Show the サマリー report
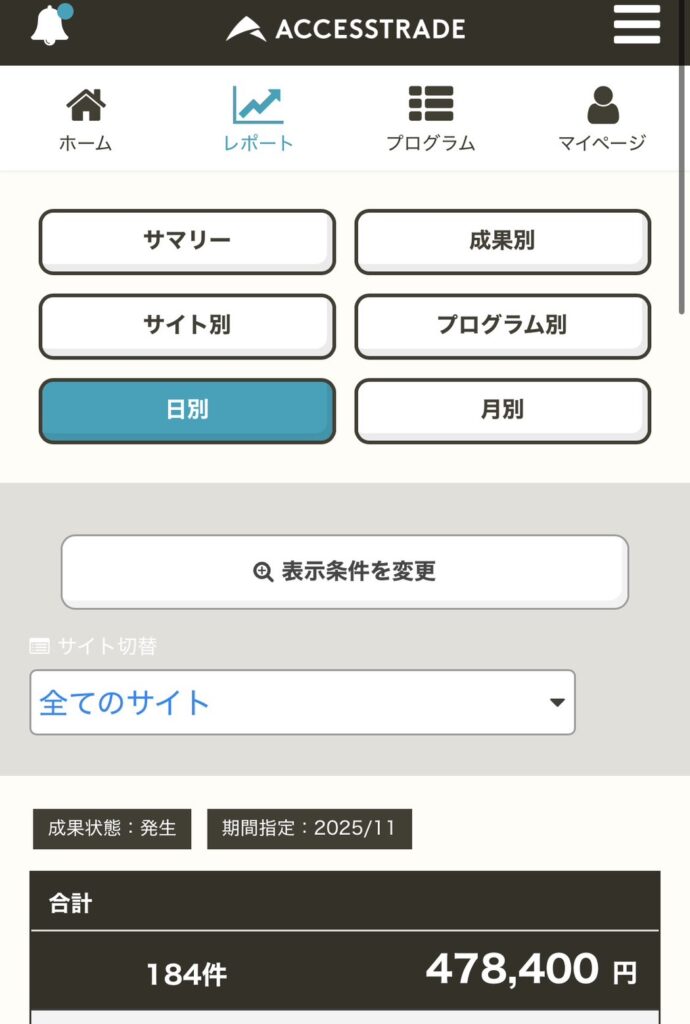 click(x=187, y=241)
